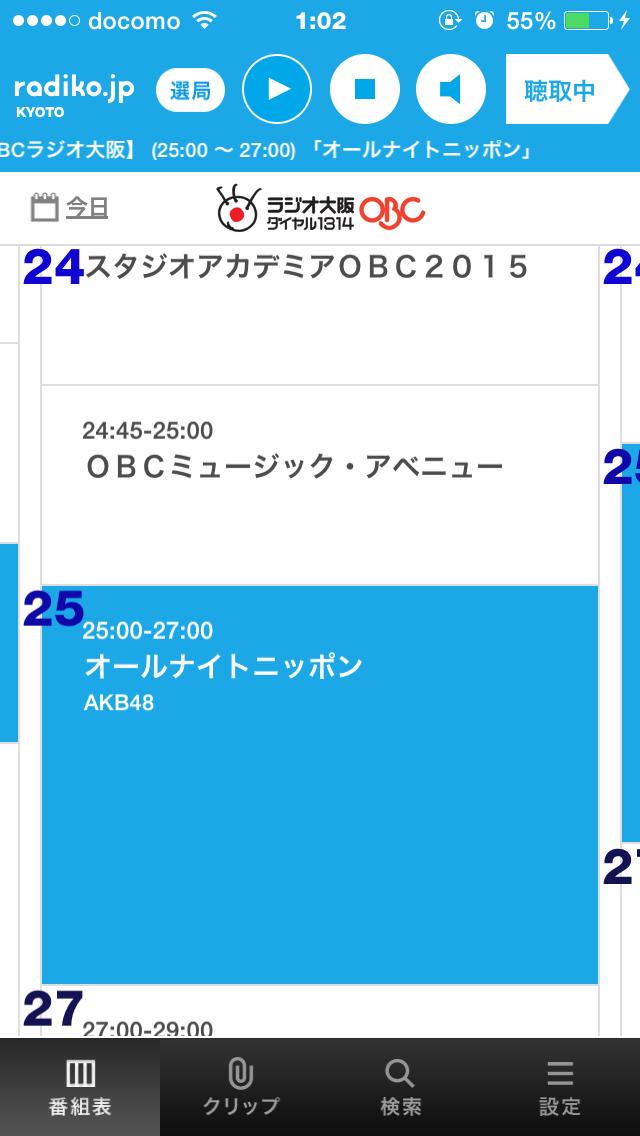The image size is (640, 1136).
Task: Open オールナイトニッポン AKB48 program
Action: tap(318, 785)
